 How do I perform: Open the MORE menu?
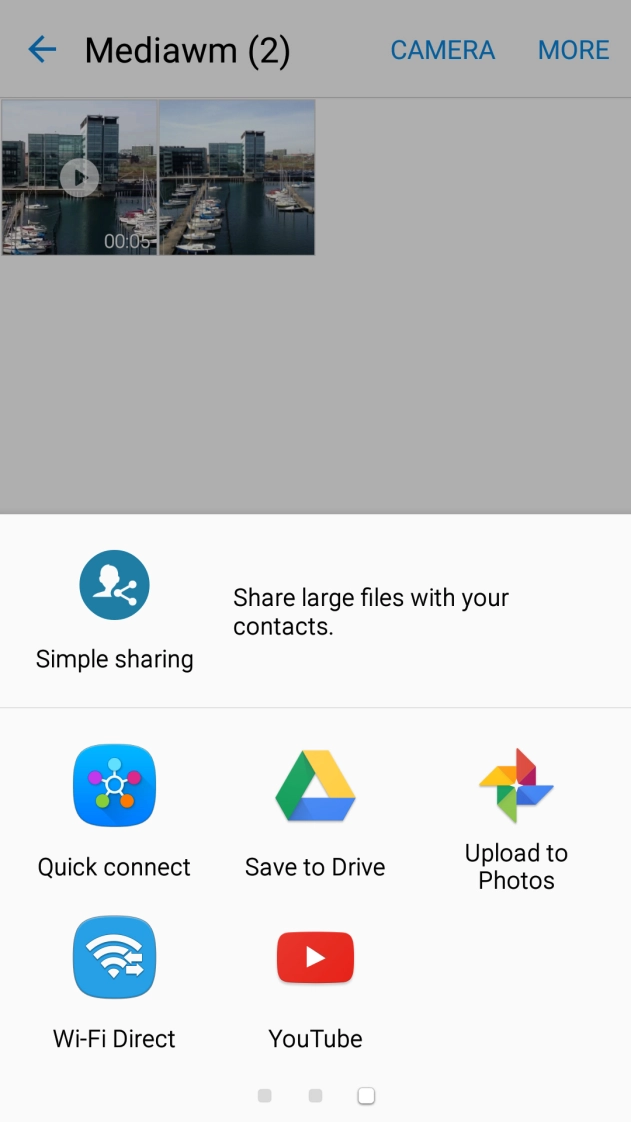[x=573, y=50]
